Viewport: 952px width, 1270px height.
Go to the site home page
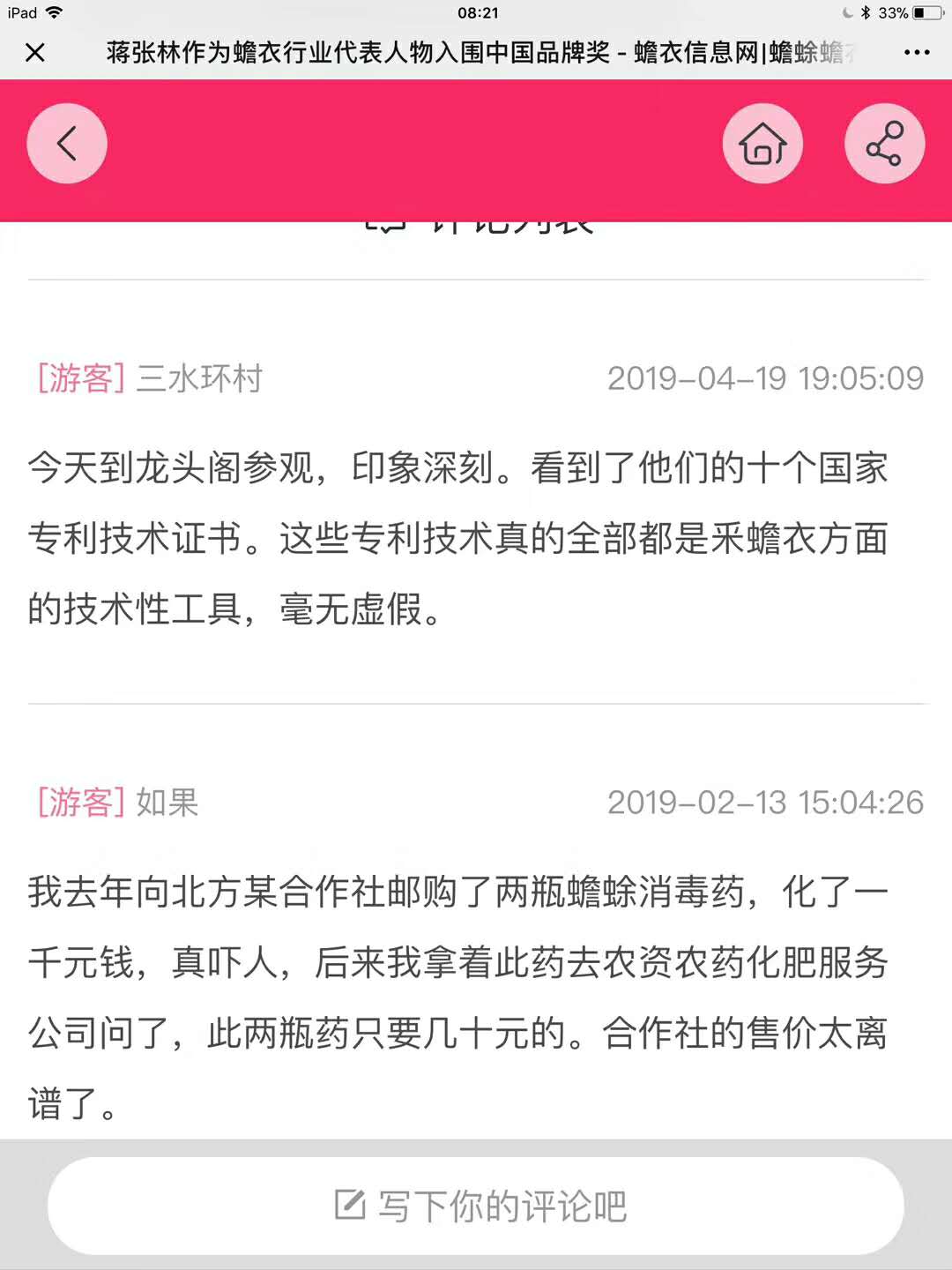click(762, 144)
